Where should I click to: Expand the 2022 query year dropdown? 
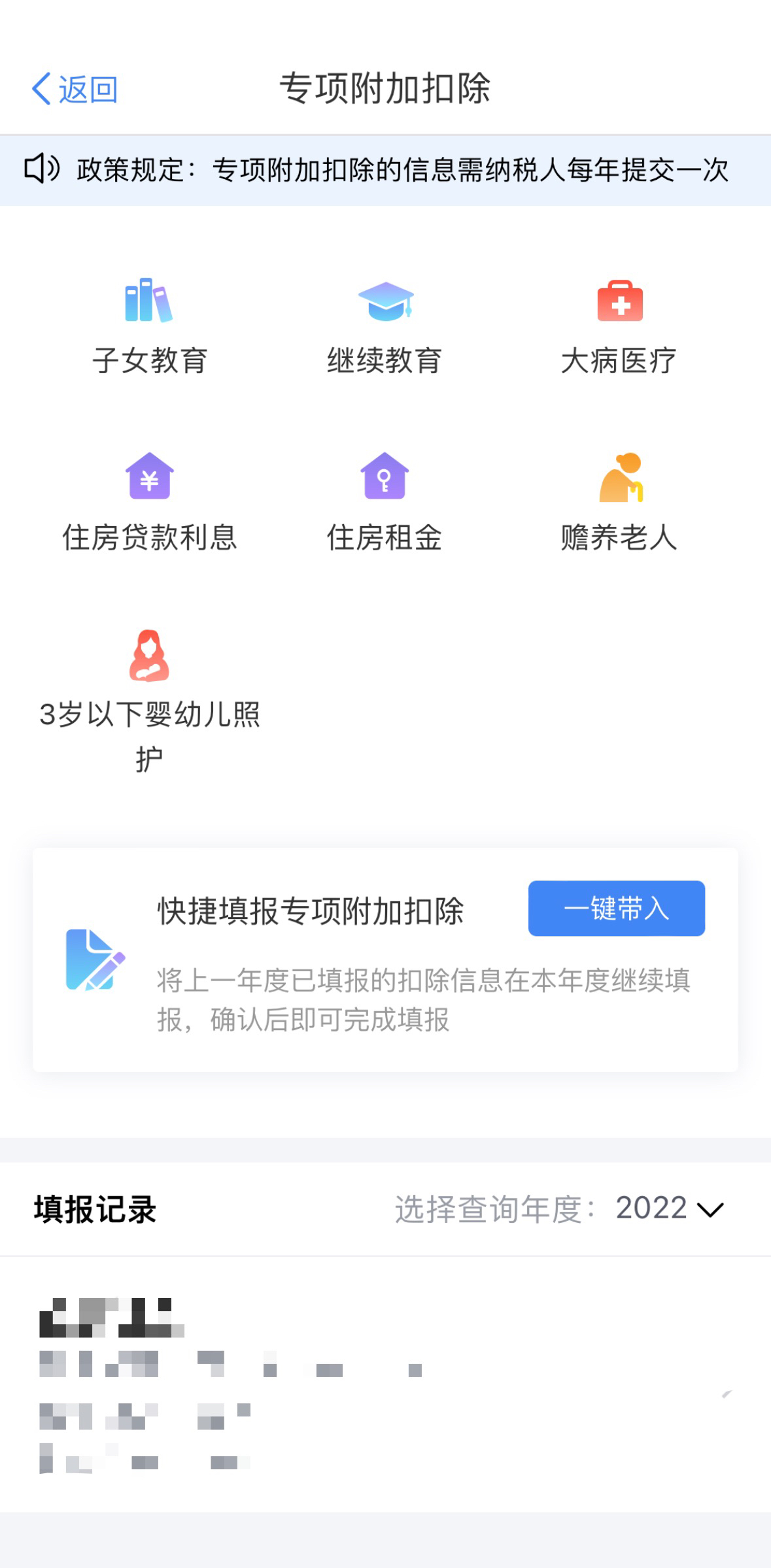click(670, 1209)
